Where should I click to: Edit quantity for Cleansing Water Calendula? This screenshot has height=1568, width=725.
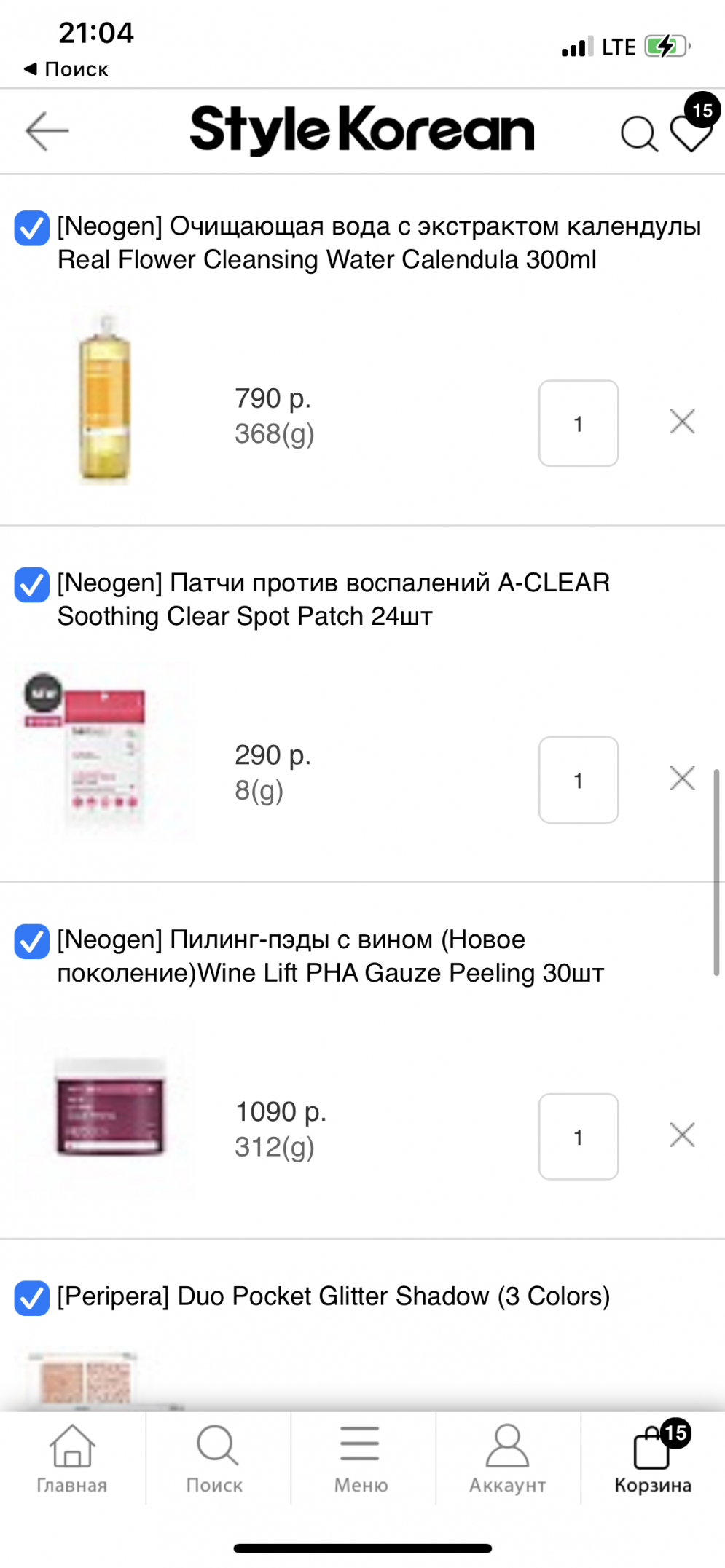pos(578,423)
